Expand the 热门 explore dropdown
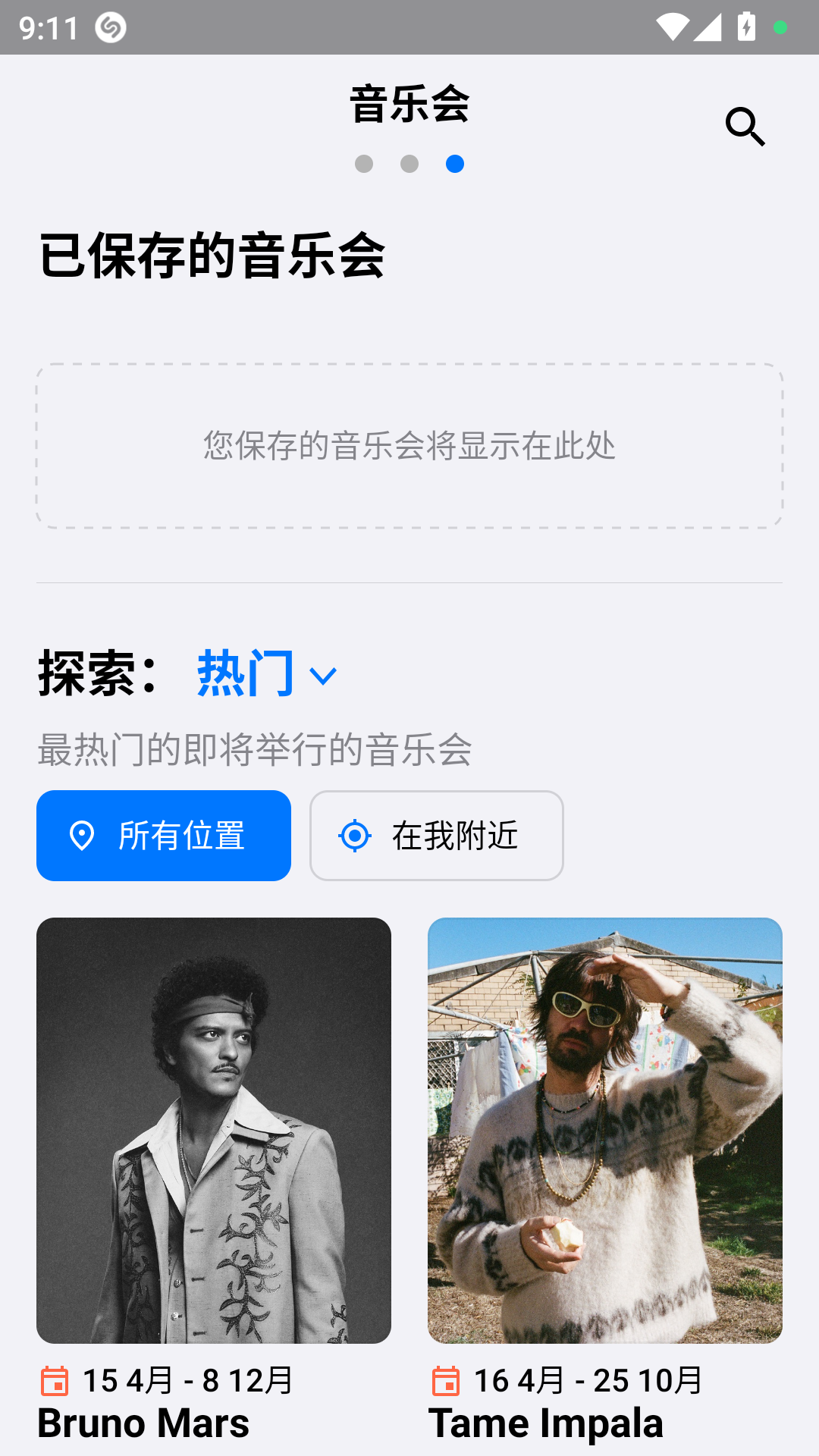 [x=267, y=673]
